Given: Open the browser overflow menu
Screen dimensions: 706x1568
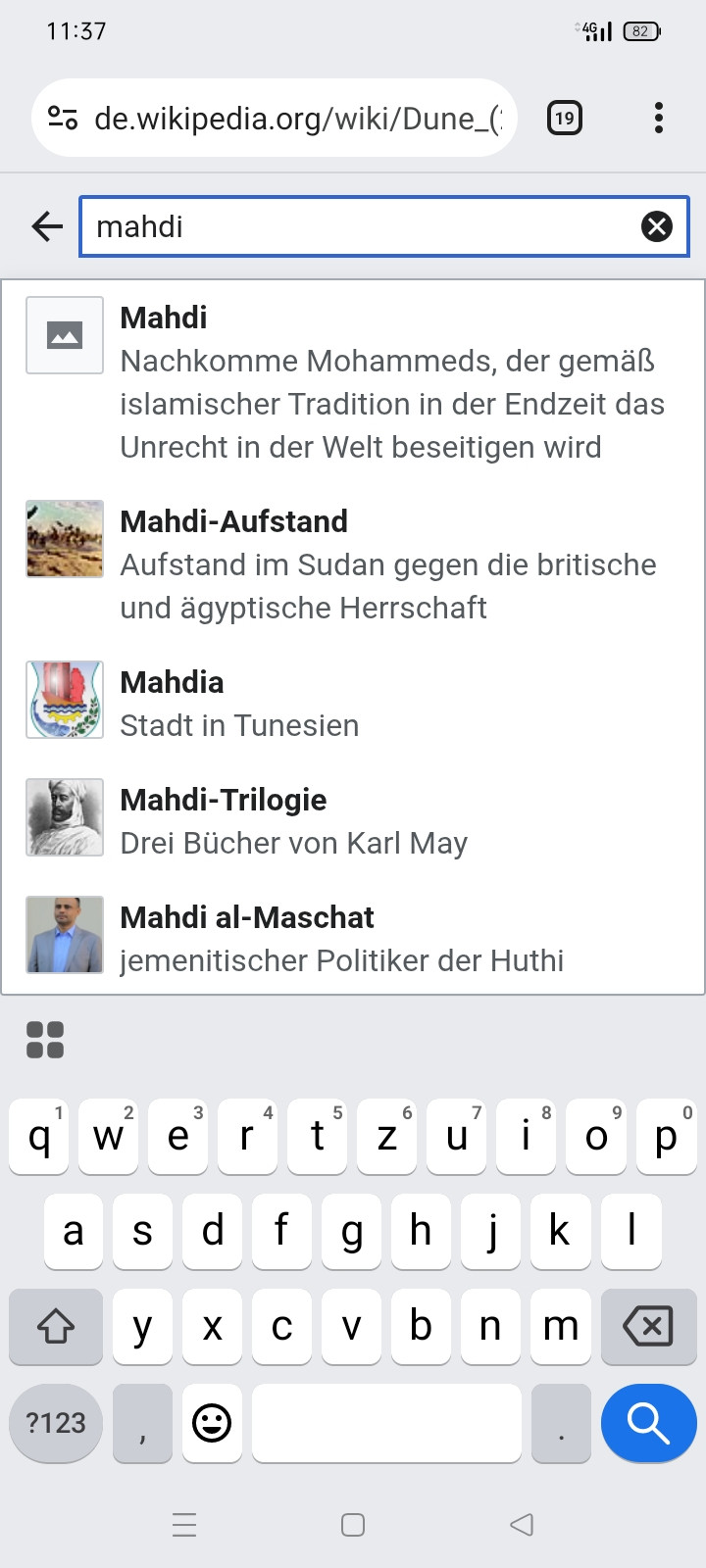Looking at the screenshot, I should pyautogui.click(x=658, y=119).
